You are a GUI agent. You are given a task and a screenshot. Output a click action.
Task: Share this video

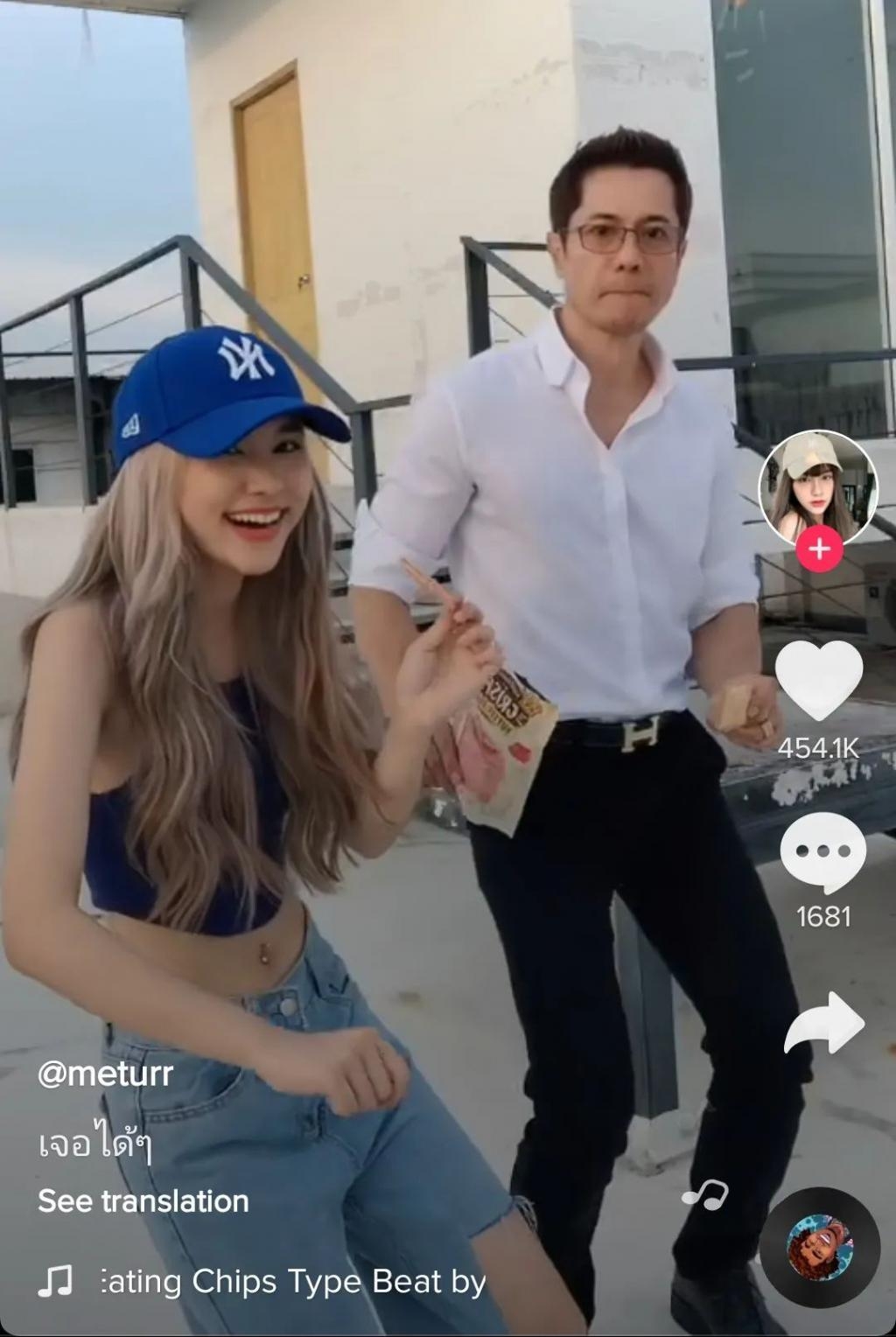824,1022
